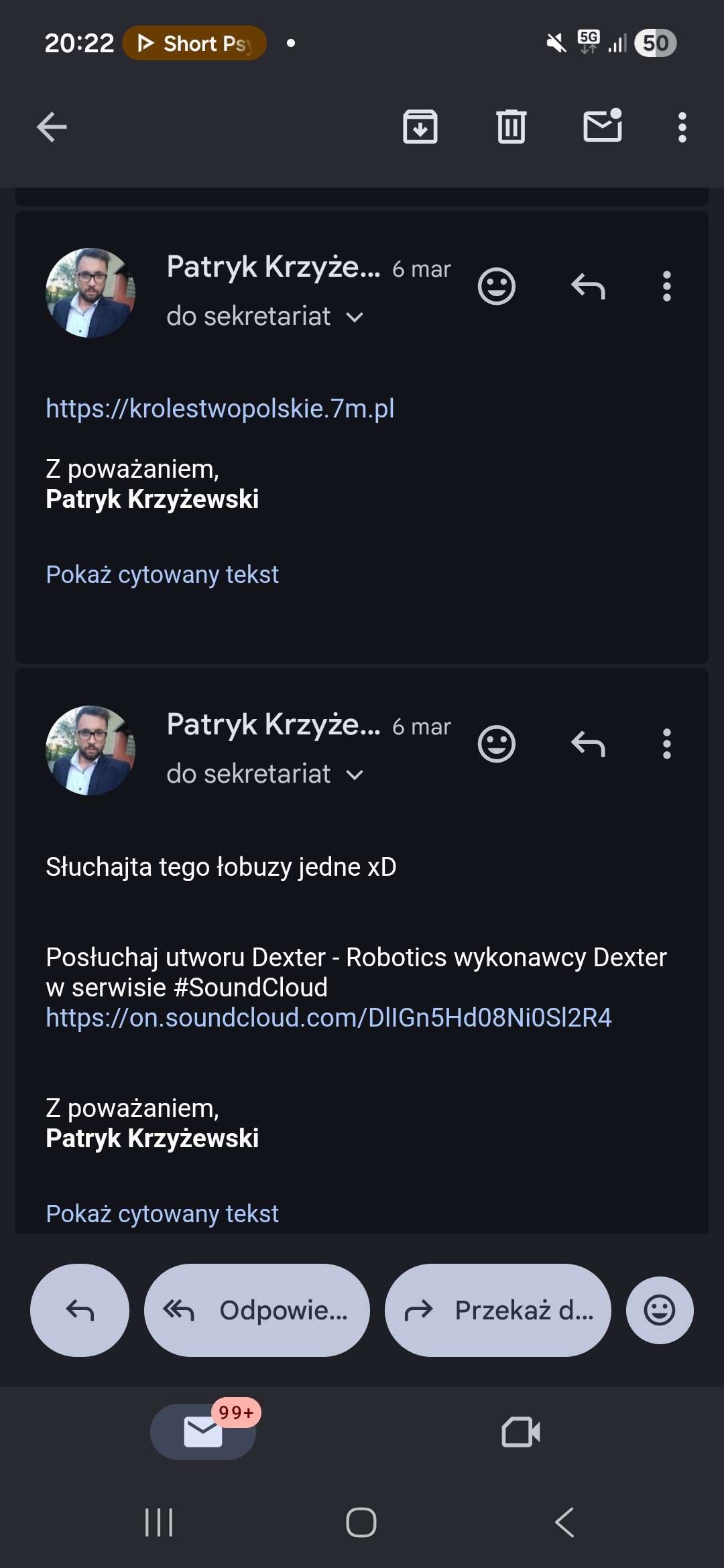Reply to the SoundCloud Dexter message
724x1568 pixels.
point(588,744)
